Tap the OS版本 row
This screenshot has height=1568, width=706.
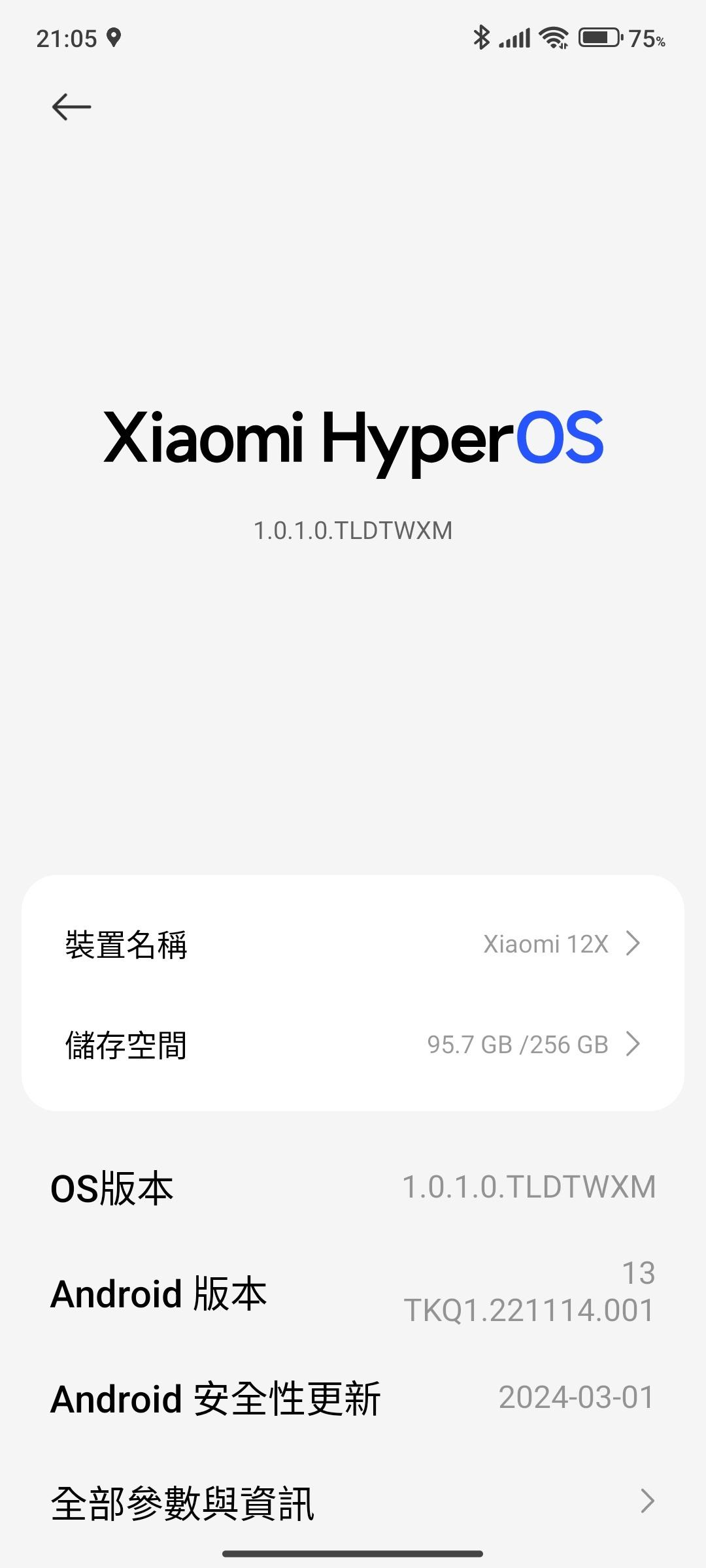(353, 1188)
